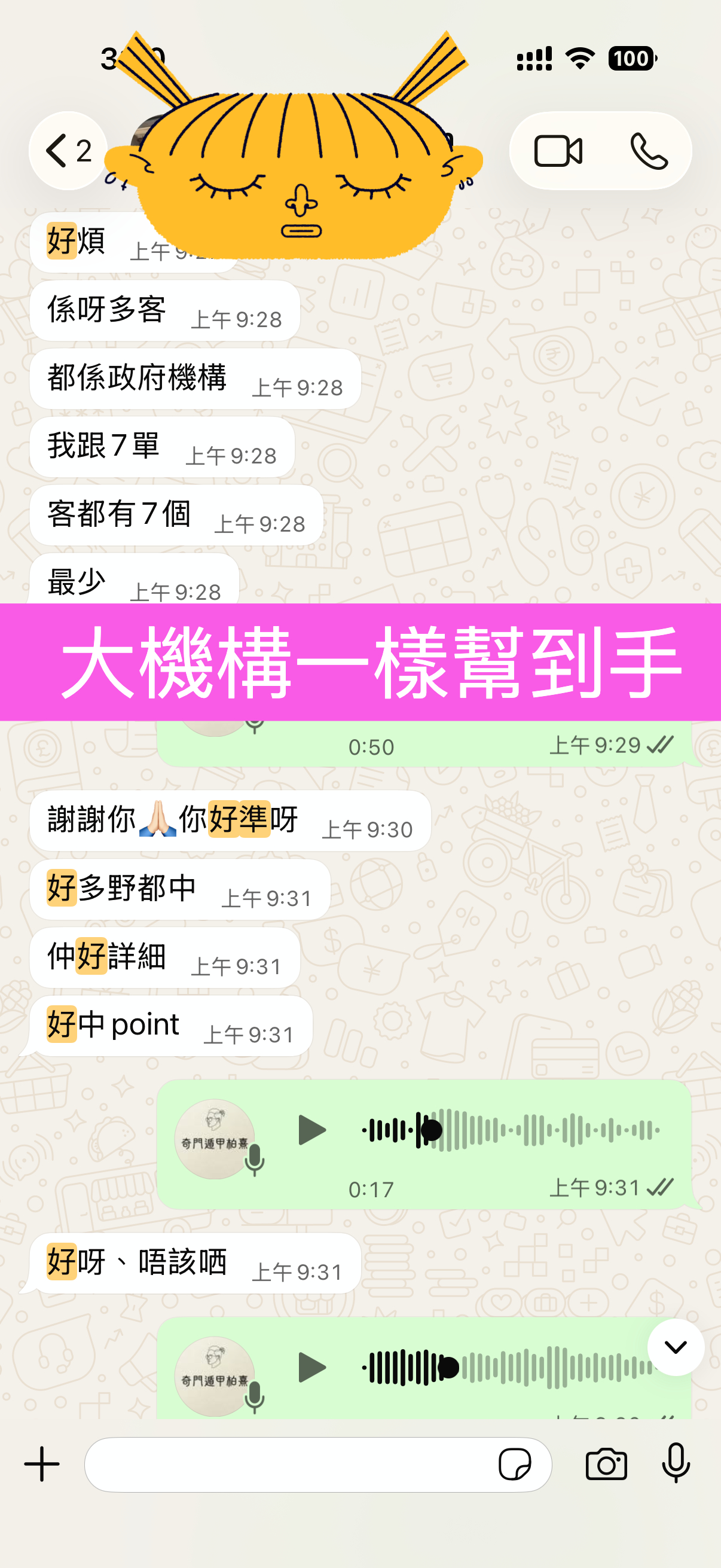Image resolution: width=721 pixels, height=1568 pixels.
Task: Start a voice call
Action: point(649,151)
